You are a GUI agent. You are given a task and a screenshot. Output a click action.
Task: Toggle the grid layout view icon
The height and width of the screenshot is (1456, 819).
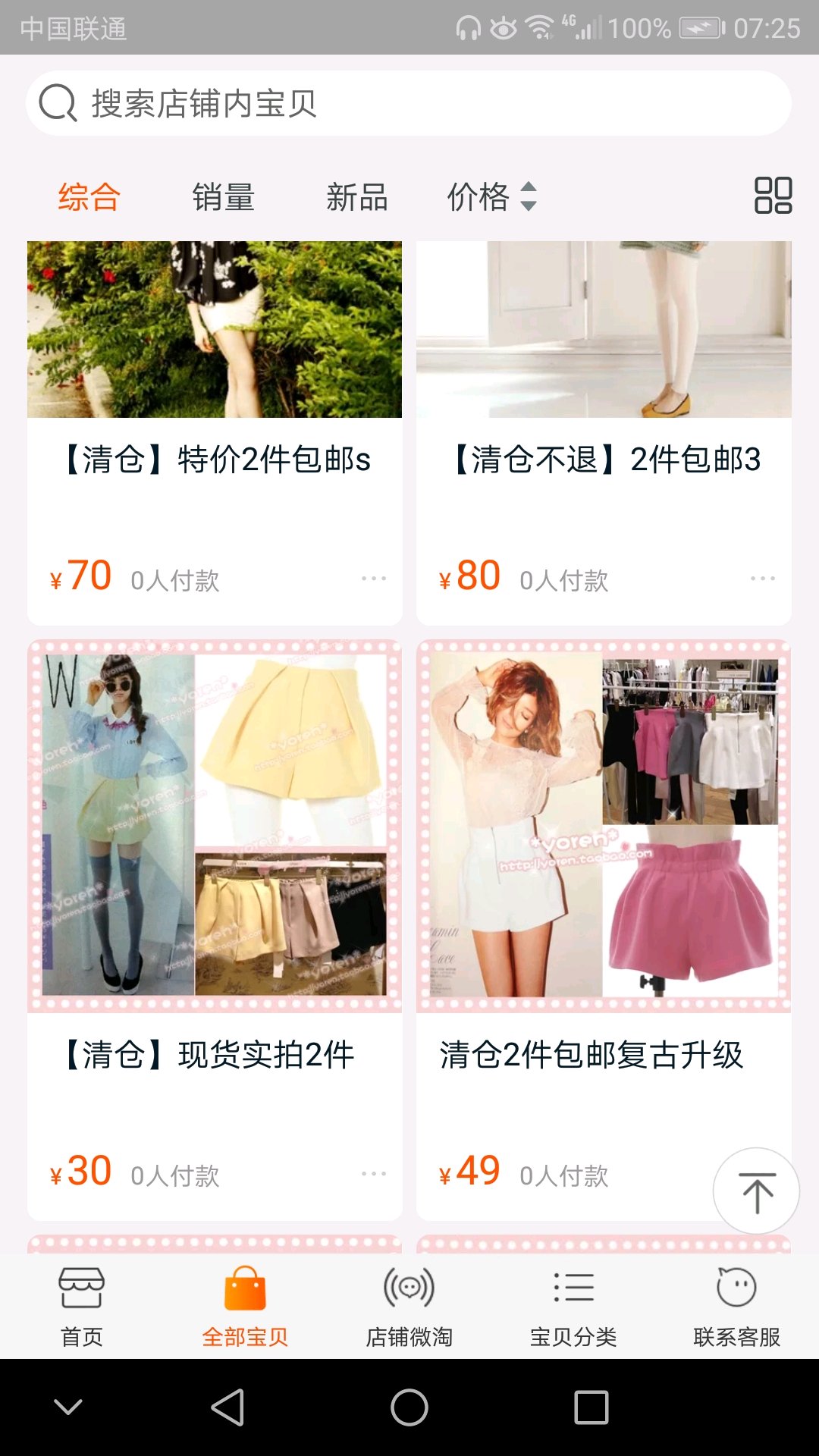pos(773,196)
